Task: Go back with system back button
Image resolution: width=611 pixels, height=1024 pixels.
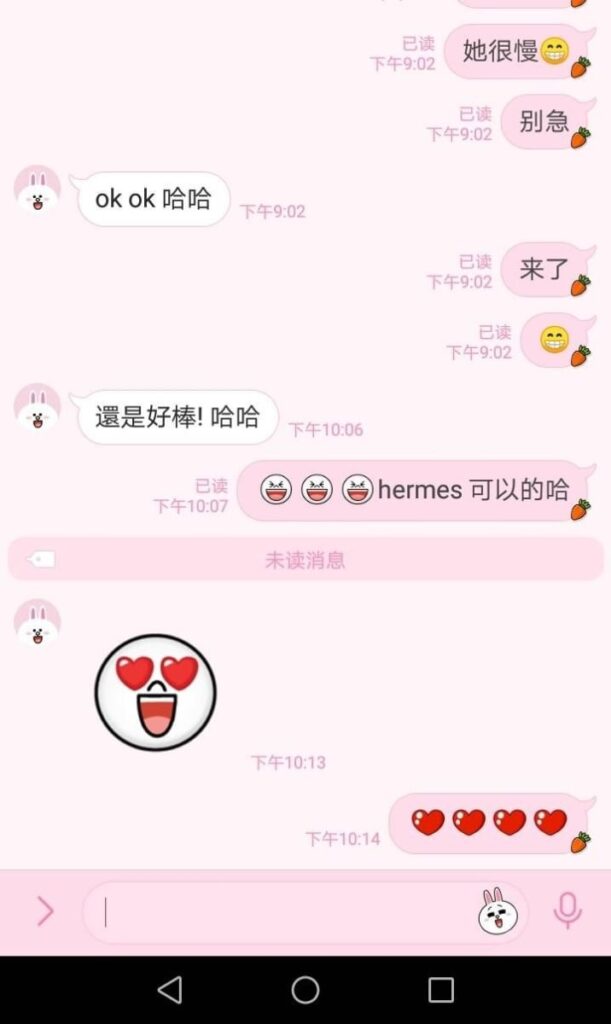Action: (x=170, y=990)
